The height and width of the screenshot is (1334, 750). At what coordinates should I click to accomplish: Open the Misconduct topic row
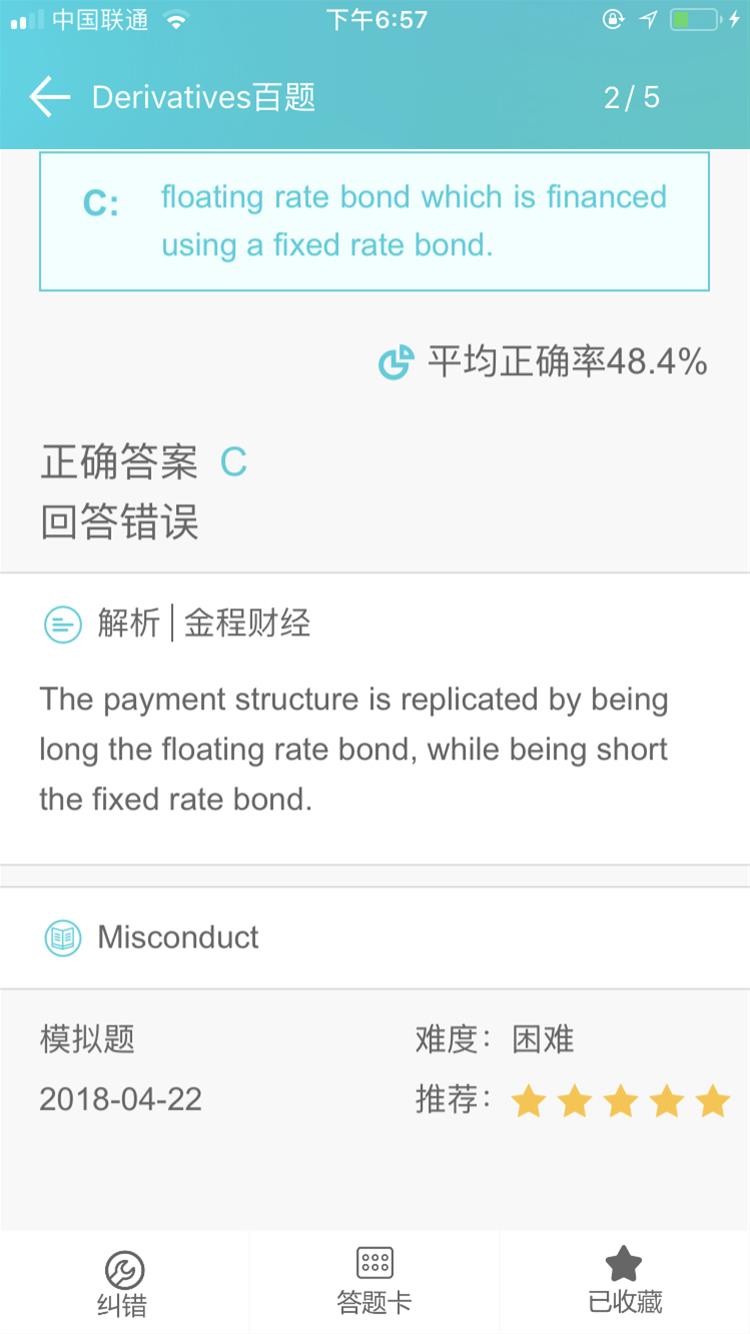pos(375,937)
